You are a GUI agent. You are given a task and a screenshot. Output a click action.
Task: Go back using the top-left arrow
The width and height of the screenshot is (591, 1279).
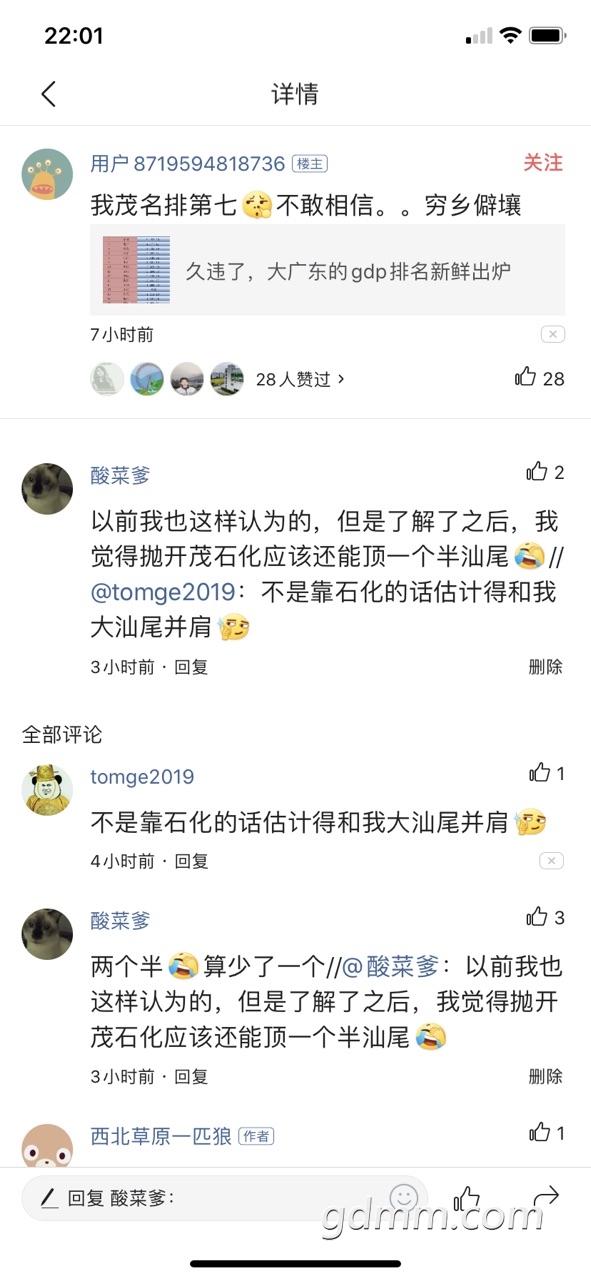(x=48, y=94)
